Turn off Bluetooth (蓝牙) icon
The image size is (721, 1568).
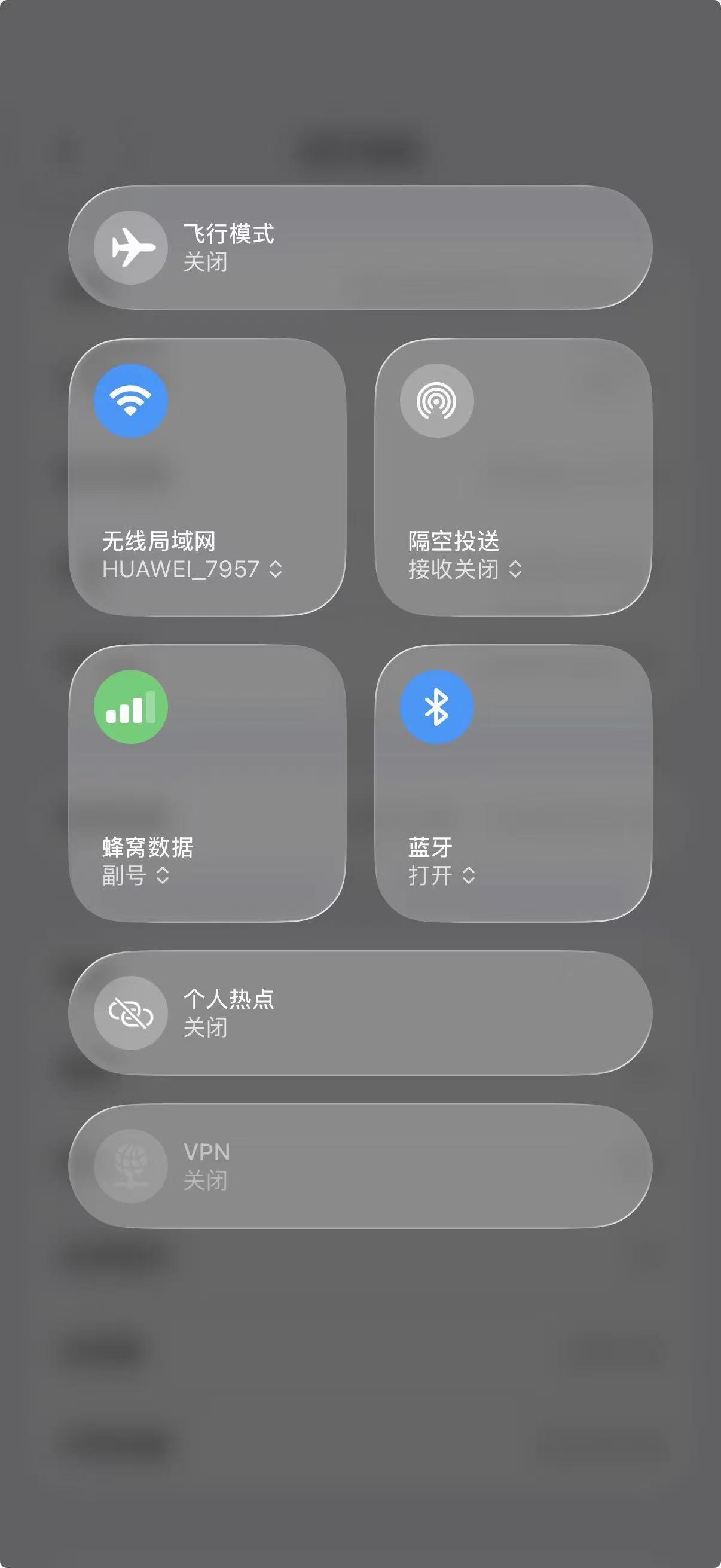click(x=436, y=707)
